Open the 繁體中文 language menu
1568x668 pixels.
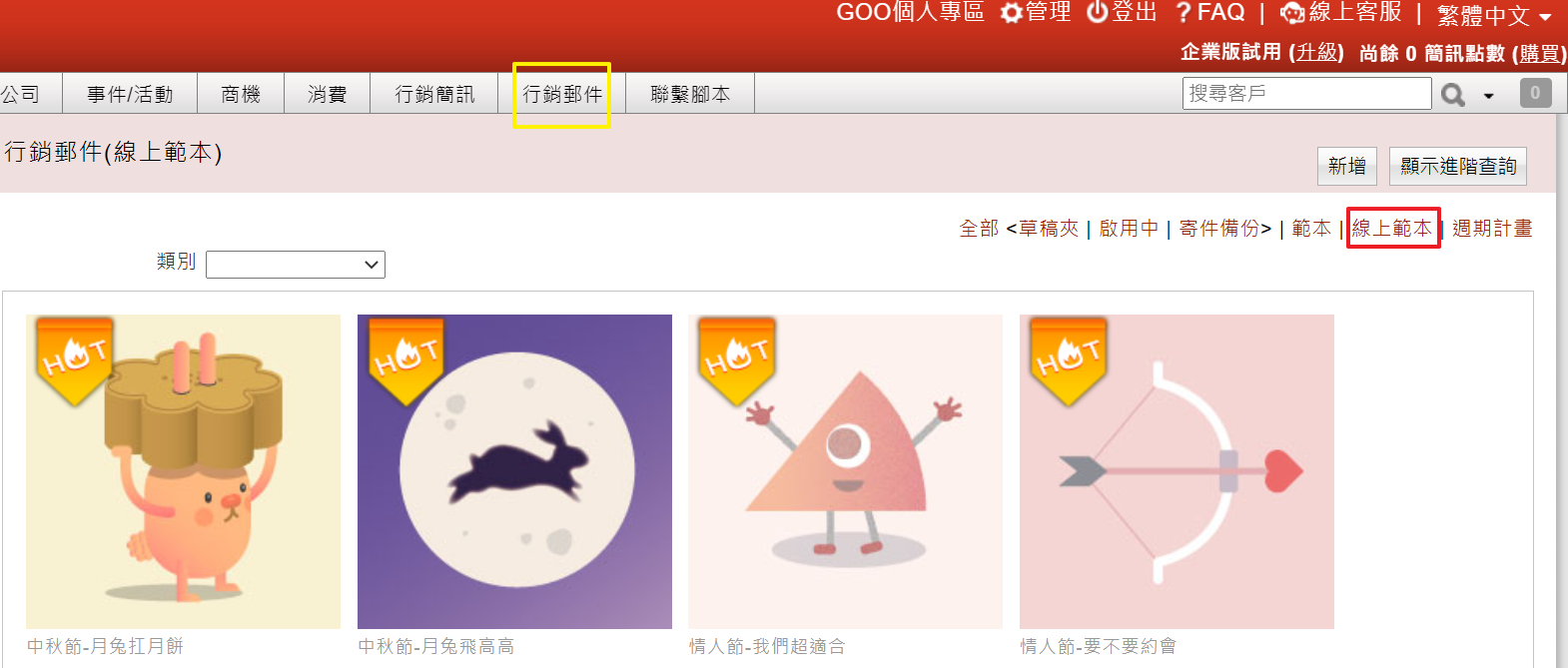click(x=1494, y=15)
